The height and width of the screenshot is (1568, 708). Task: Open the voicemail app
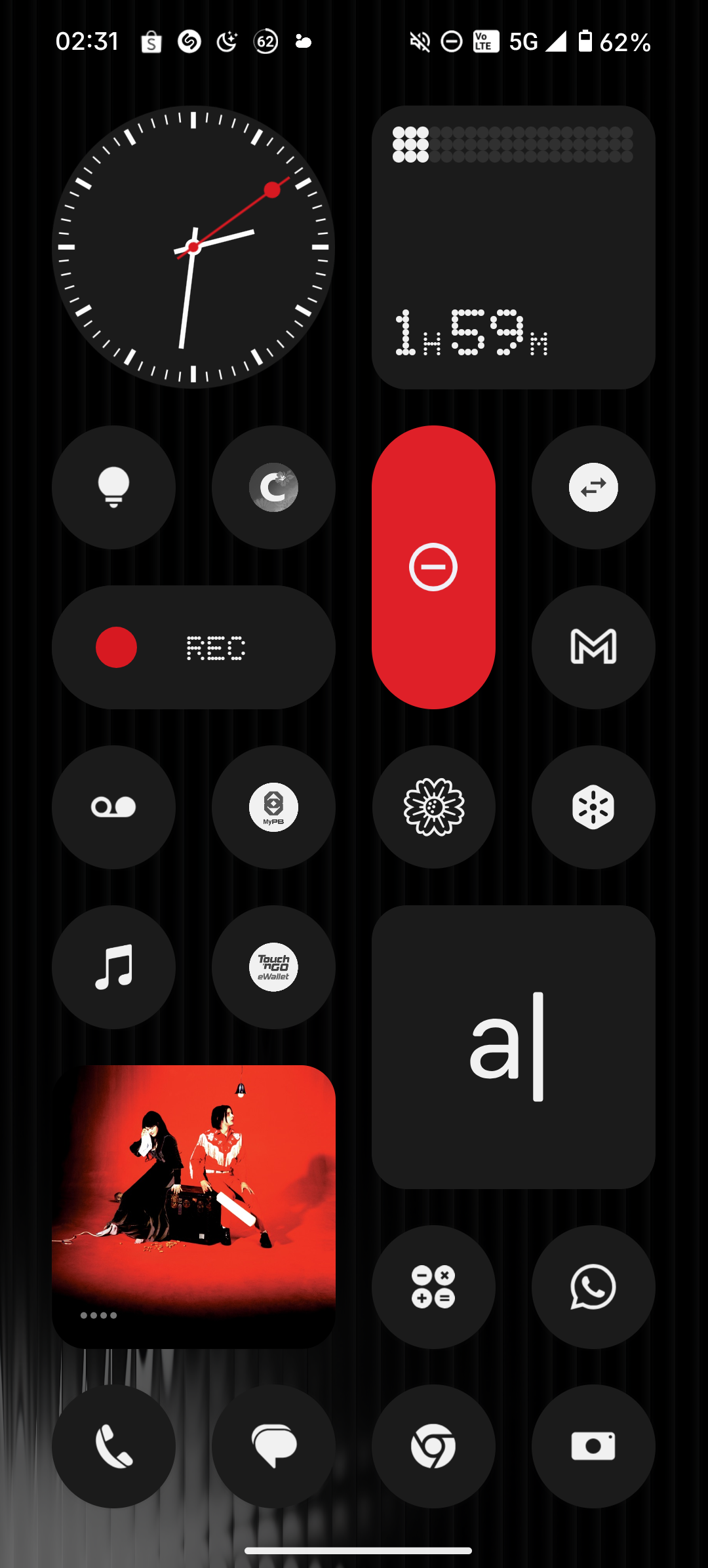tap(113, 807)
